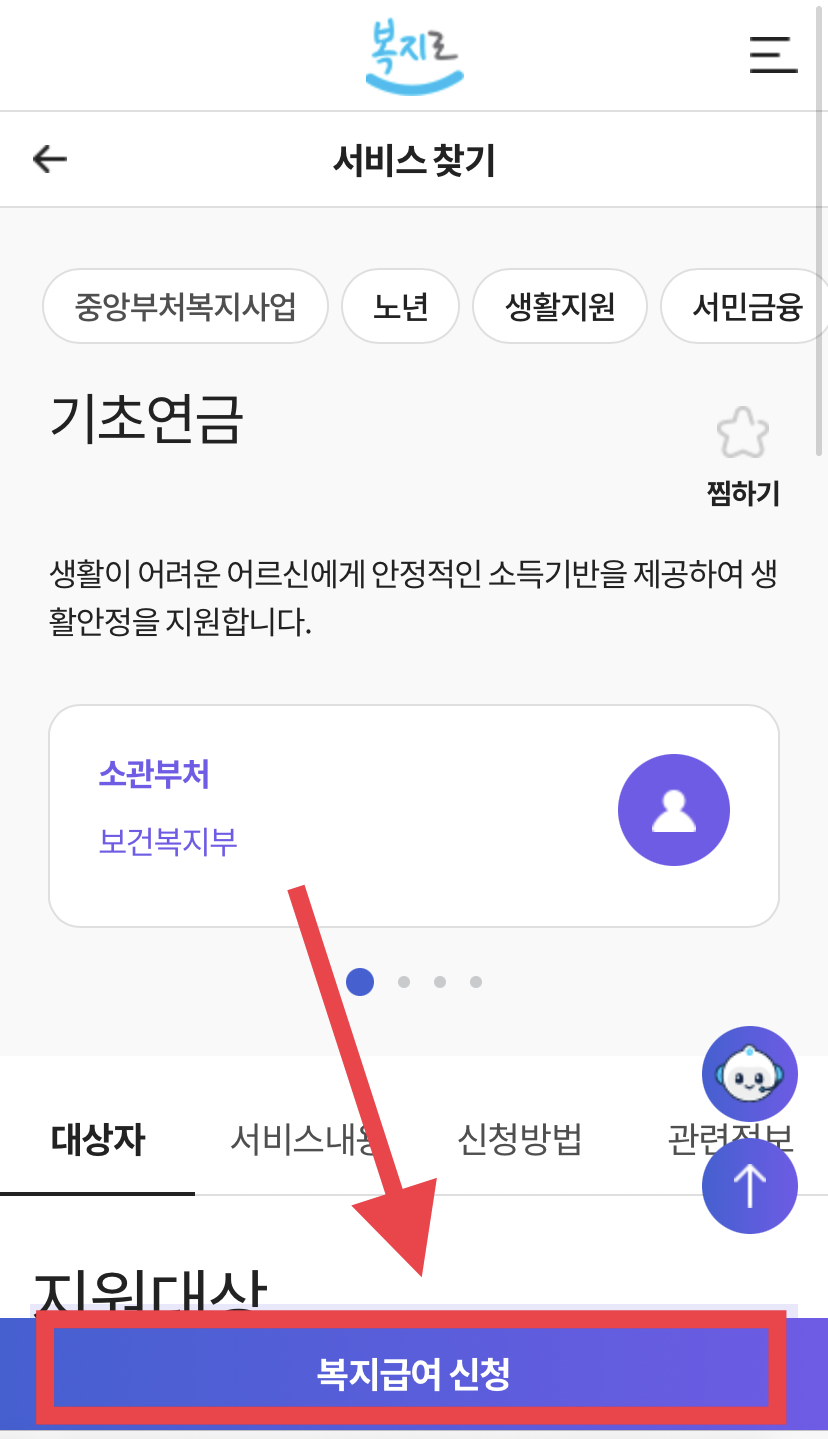828x1439 pixels.
Task: Tap the 복지로 logo
Action: 414,56
